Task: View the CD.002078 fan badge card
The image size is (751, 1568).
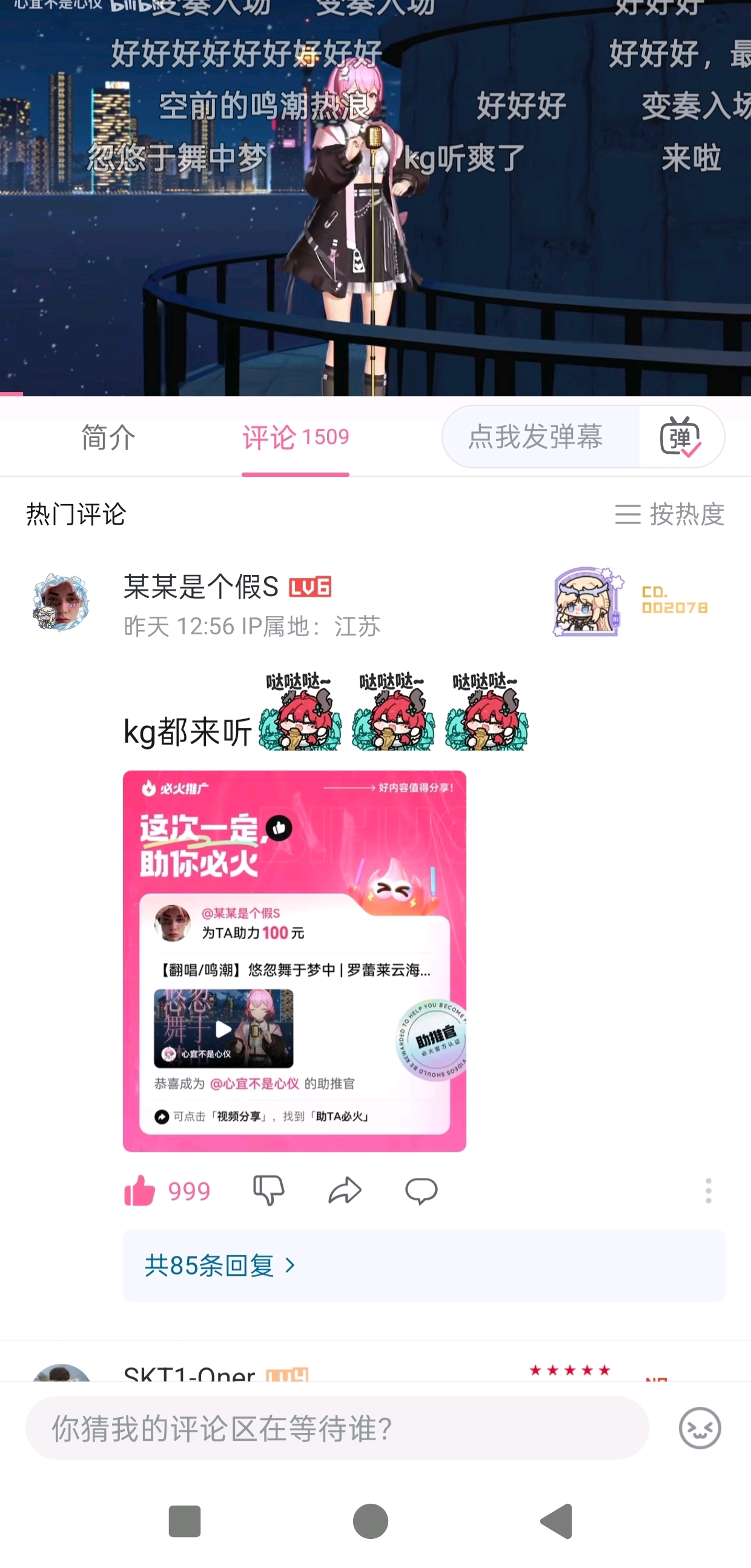Action: coord(631,602)
